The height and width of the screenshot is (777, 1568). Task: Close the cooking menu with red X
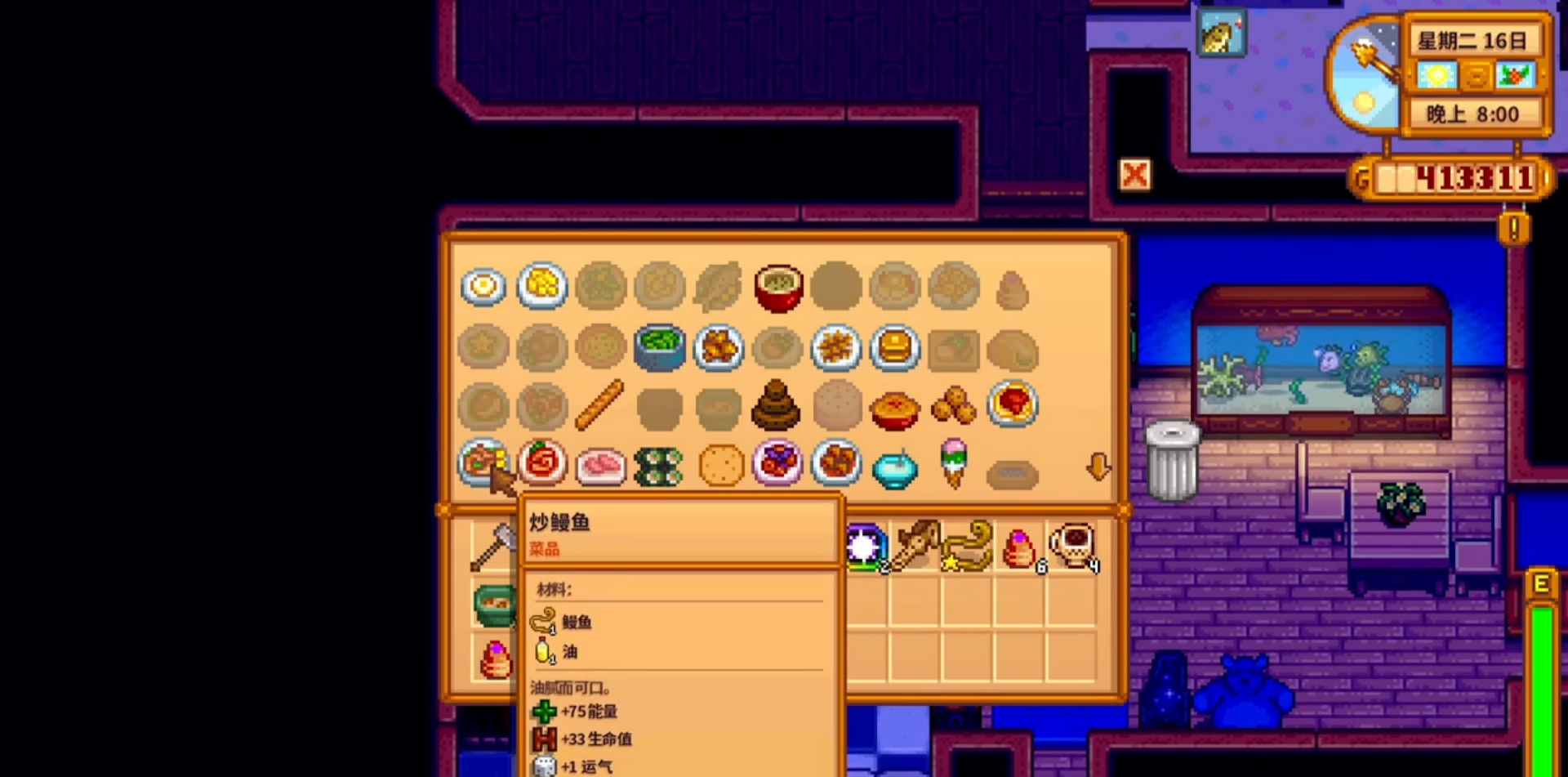tap(1134, 174)
